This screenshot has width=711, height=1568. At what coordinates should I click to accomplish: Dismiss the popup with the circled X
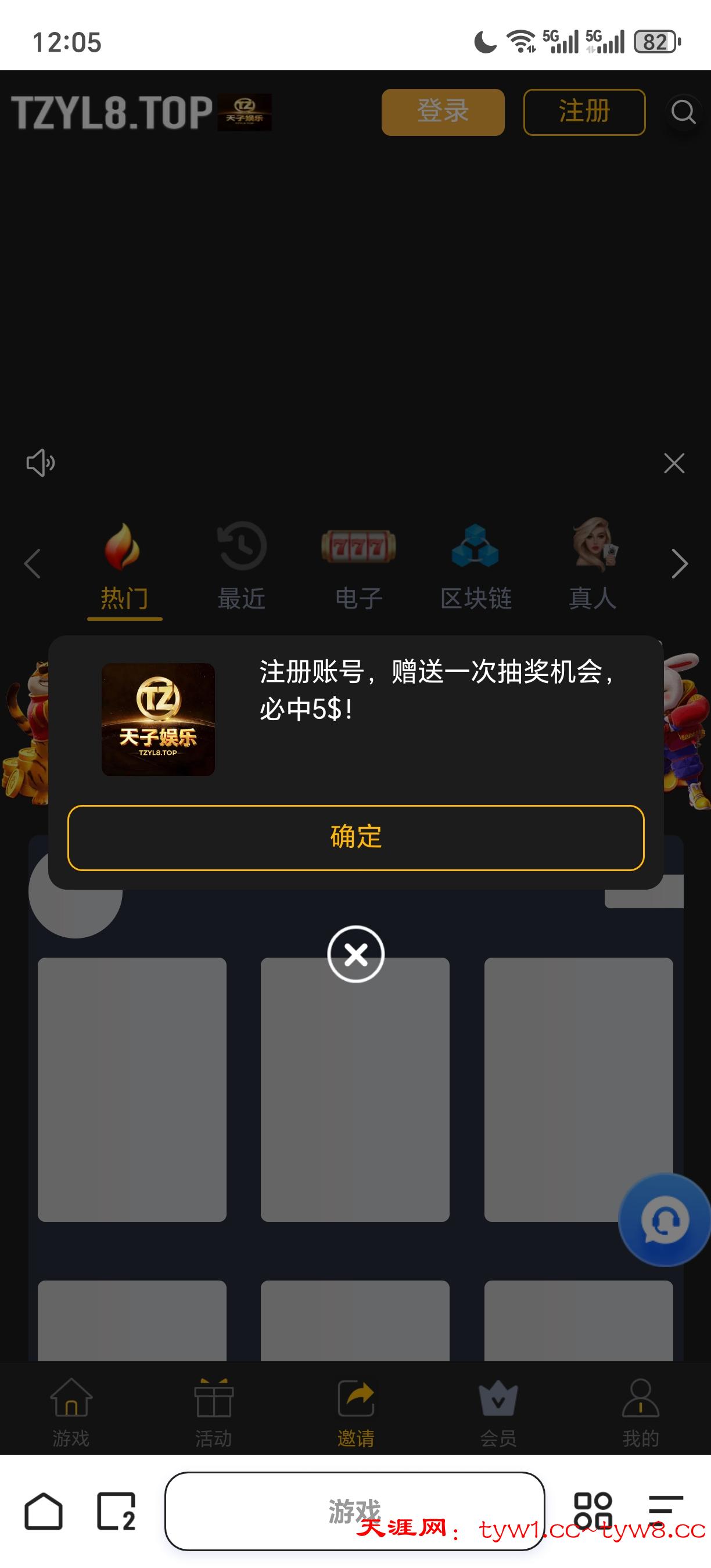pyautogui.click(x=355, y=954)
